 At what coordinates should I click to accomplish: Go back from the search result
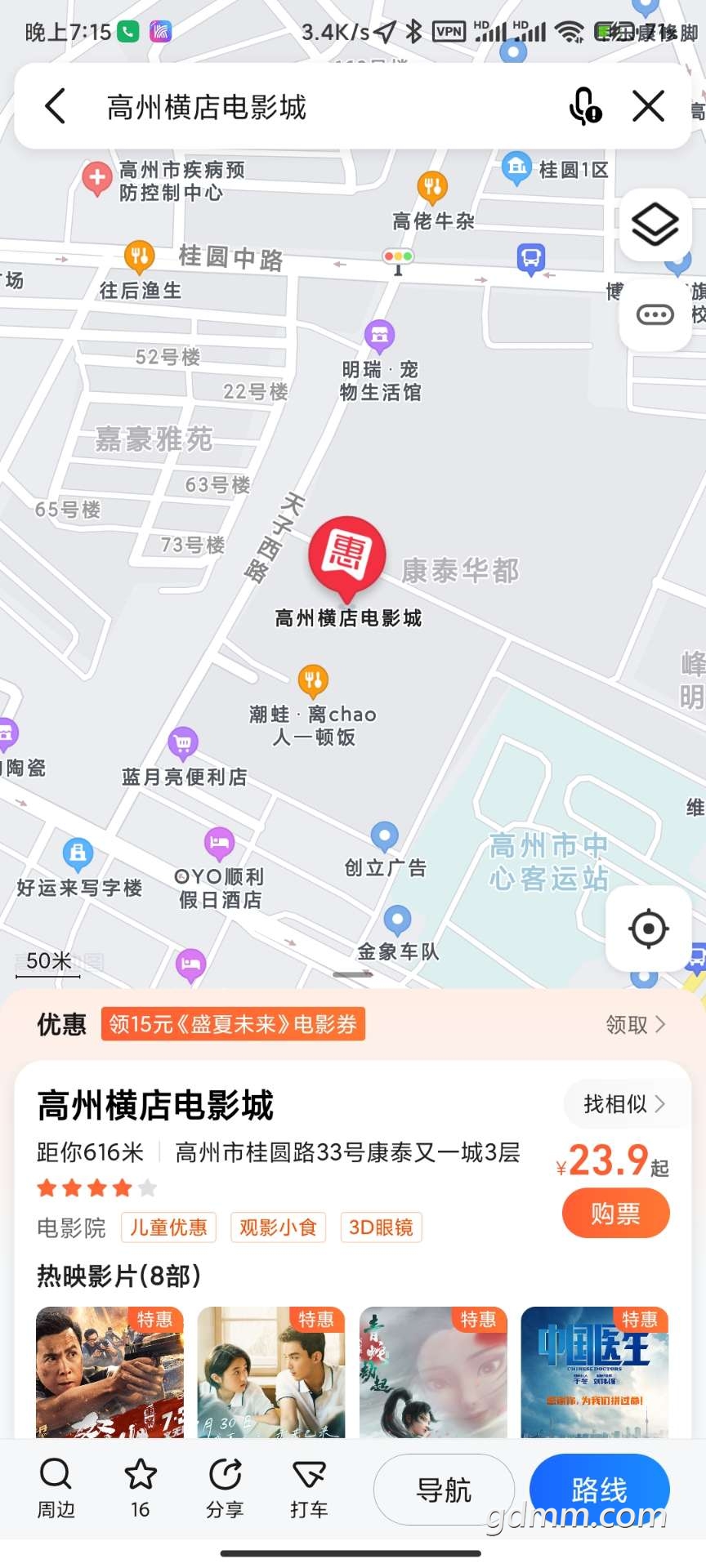55,106
